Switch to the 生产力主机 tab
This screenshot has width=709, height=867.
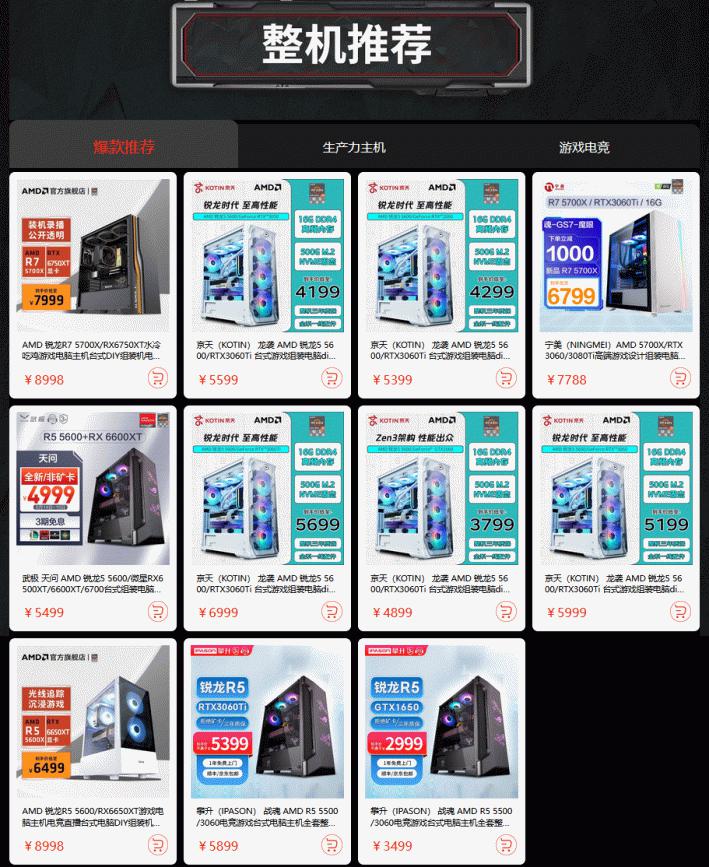click(354, 147)
